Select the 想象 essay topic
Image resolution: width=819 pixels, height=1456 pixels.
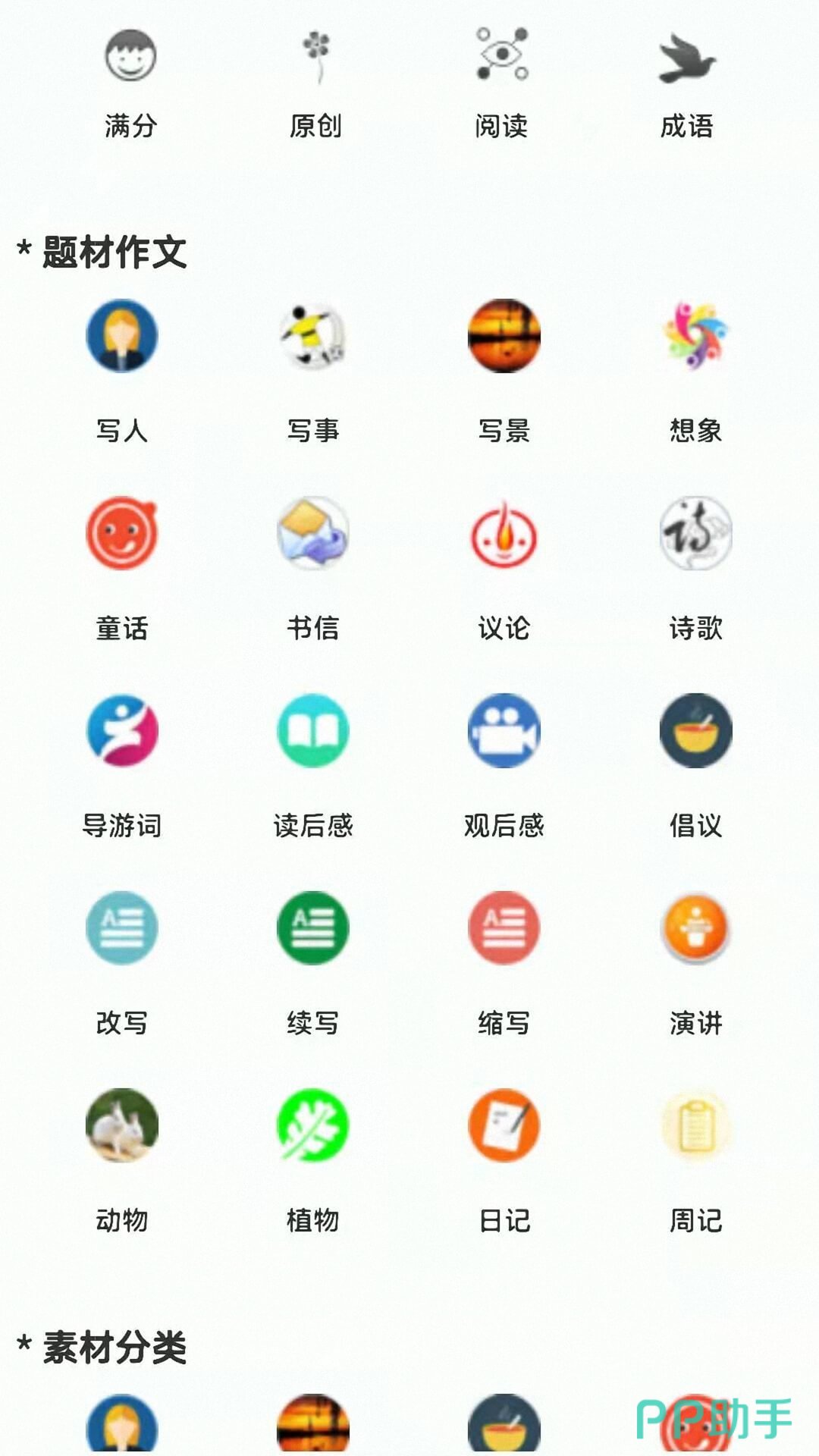pos(695,336)
